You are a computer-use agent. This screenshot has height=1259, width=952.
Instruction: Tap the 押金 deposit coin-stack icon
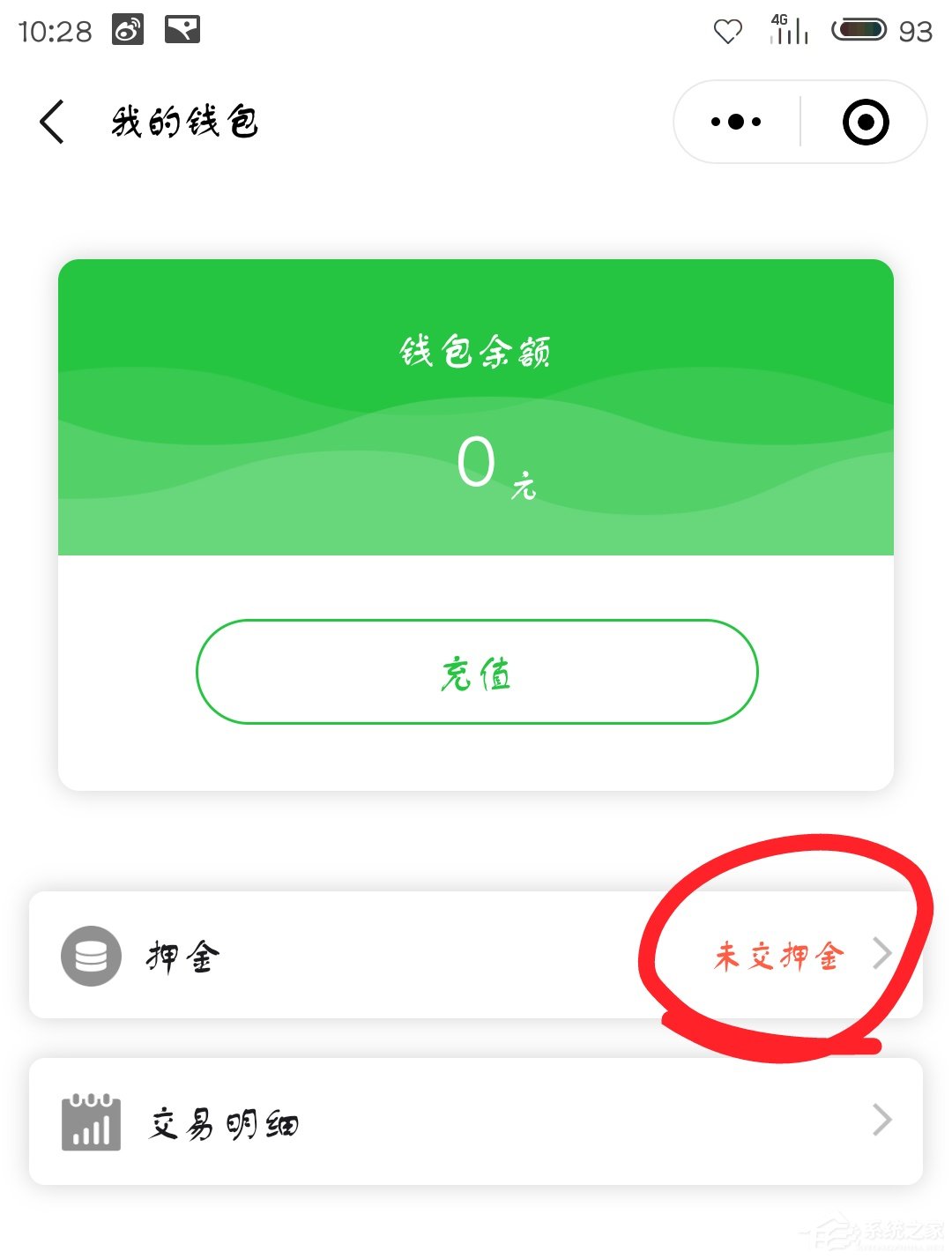[x=91, y=957]
